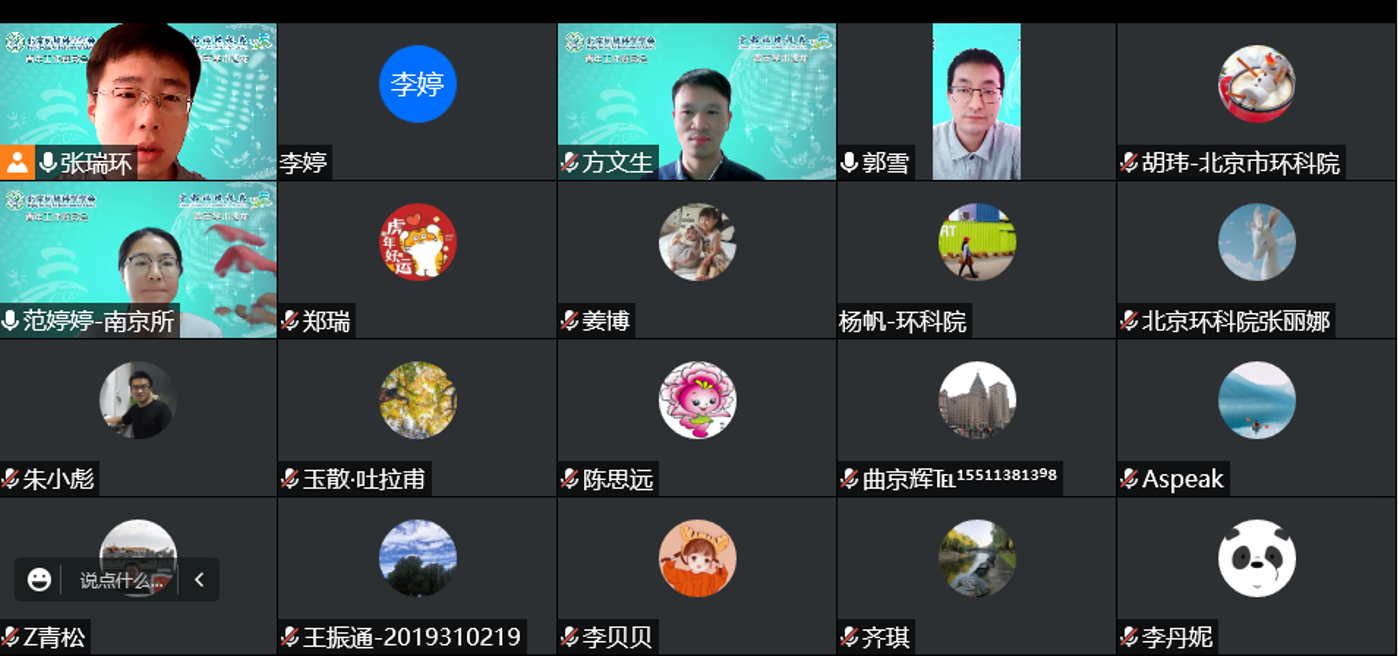Select 杨帆-环科院 participant tile
Viewport: 1398px width, 656px height.
pos(975,258)
